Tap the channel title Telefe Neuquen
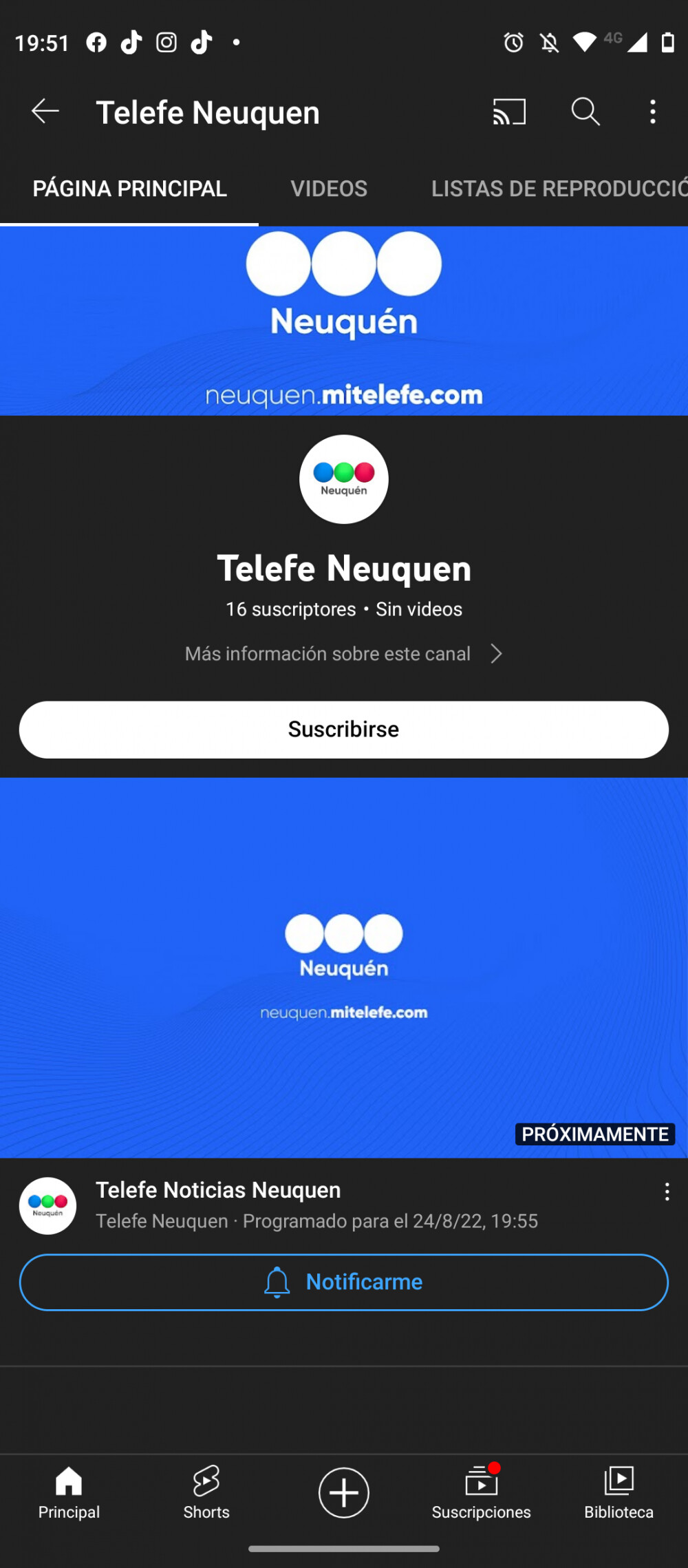This screenshot has width=688, height=1568. pyautogui.click(x=344, y=568)
